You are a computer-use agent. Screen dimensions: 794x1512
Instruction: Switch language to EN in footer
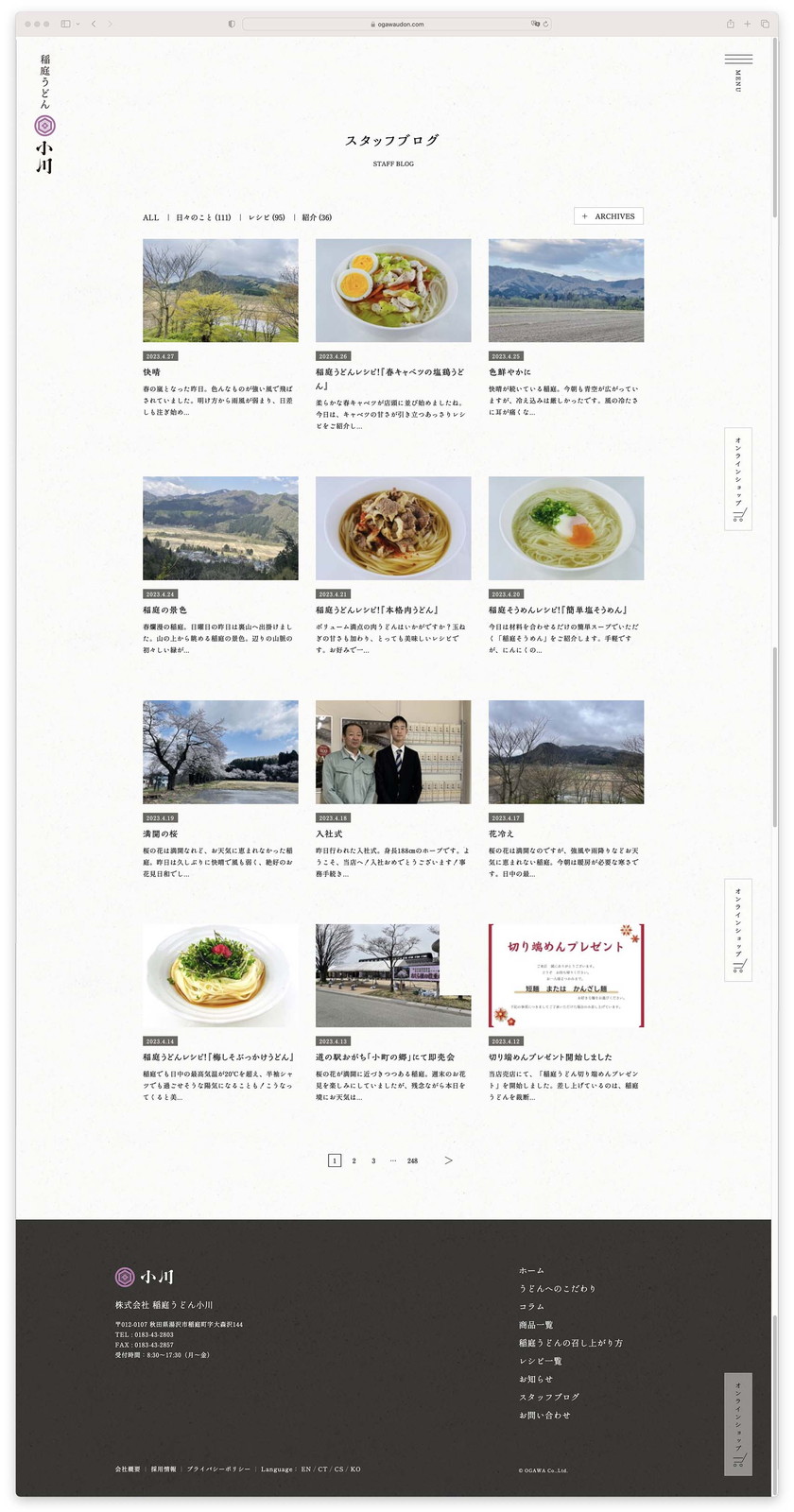pyautogui.click(x=306, y=1469)
